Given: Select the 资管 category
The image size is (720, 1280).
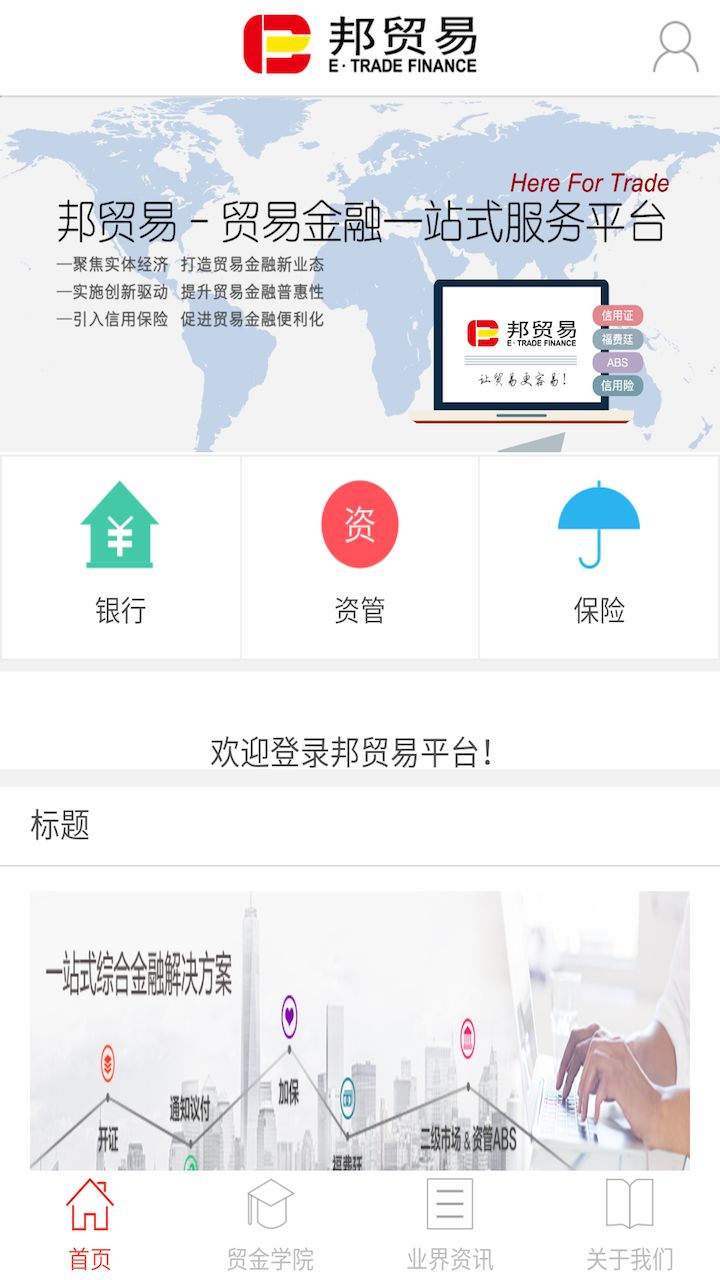Looking at the screenshot, I should click(x=360, y=557).
